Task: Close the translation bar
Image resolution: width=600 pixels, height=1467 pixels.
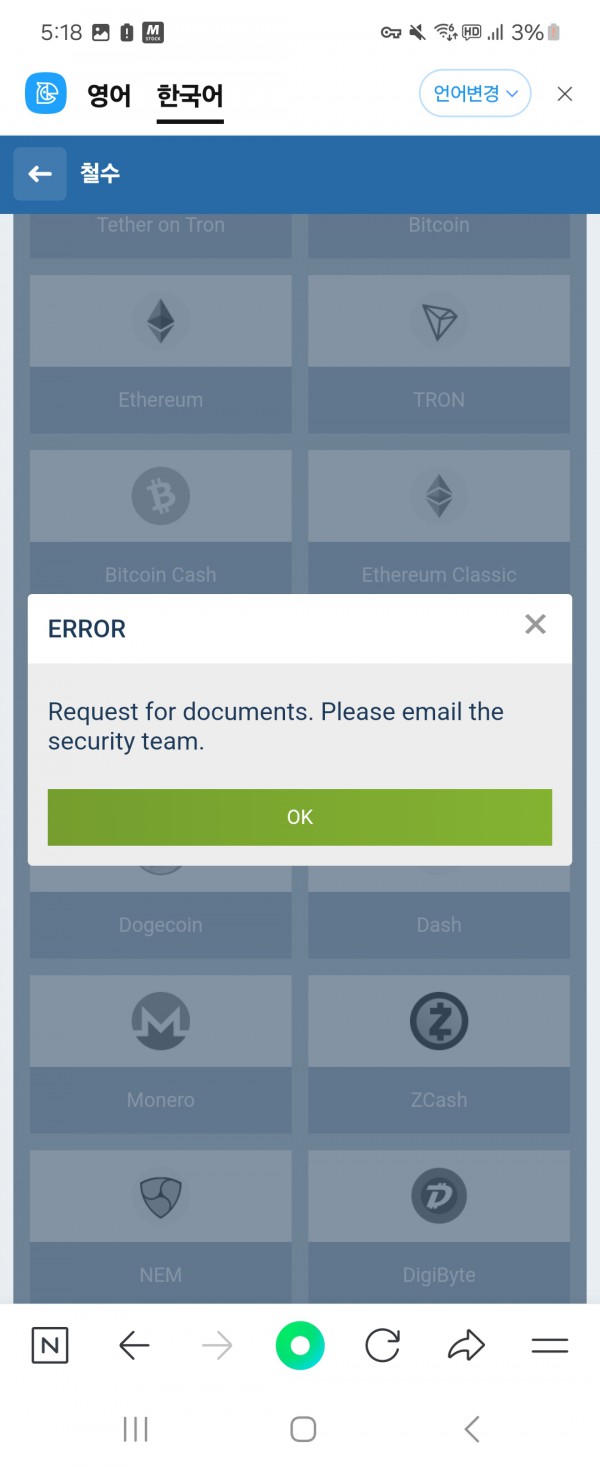Action: 565,94
